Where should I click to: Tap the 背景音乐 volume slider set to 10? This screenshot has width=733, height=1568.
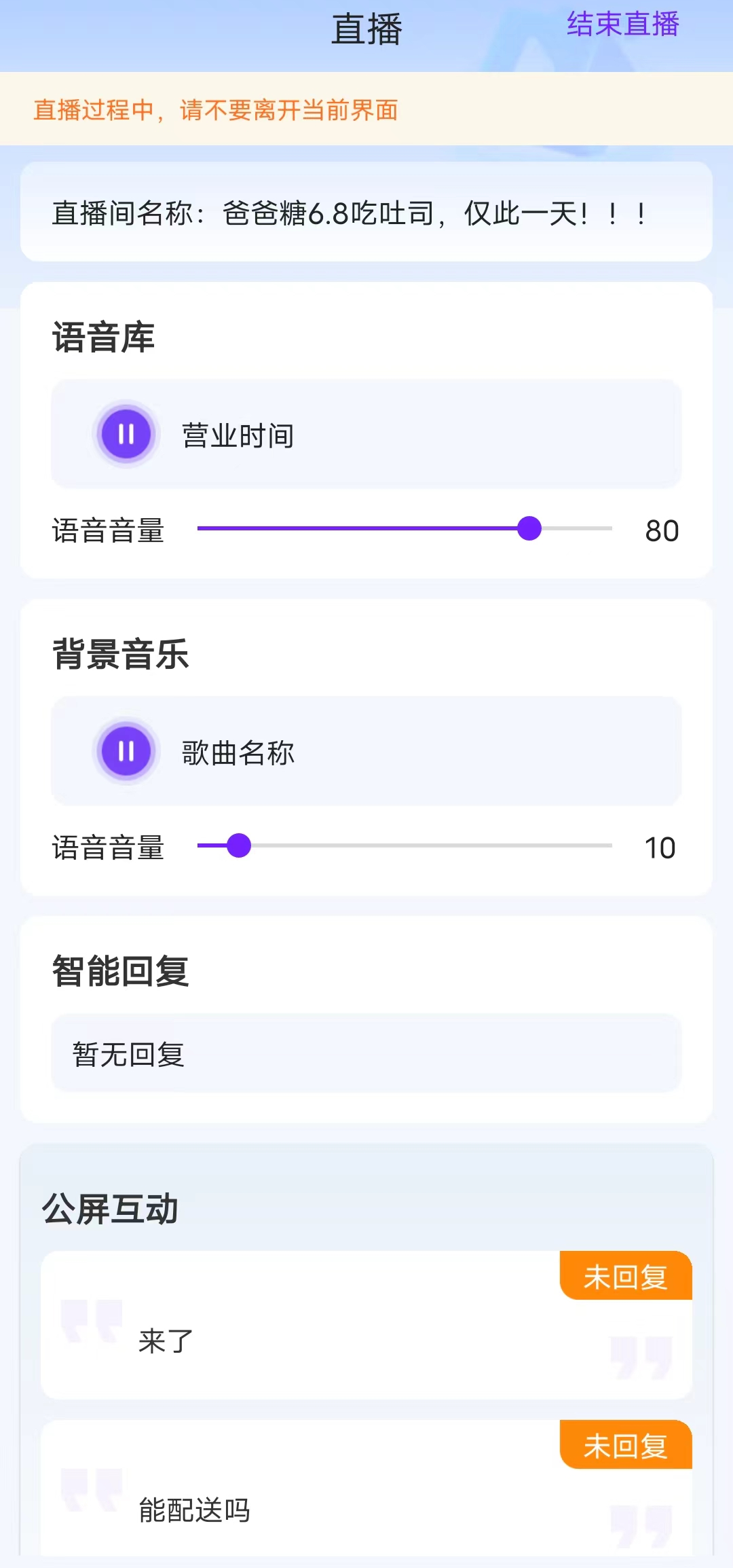(x=239, y=845)
